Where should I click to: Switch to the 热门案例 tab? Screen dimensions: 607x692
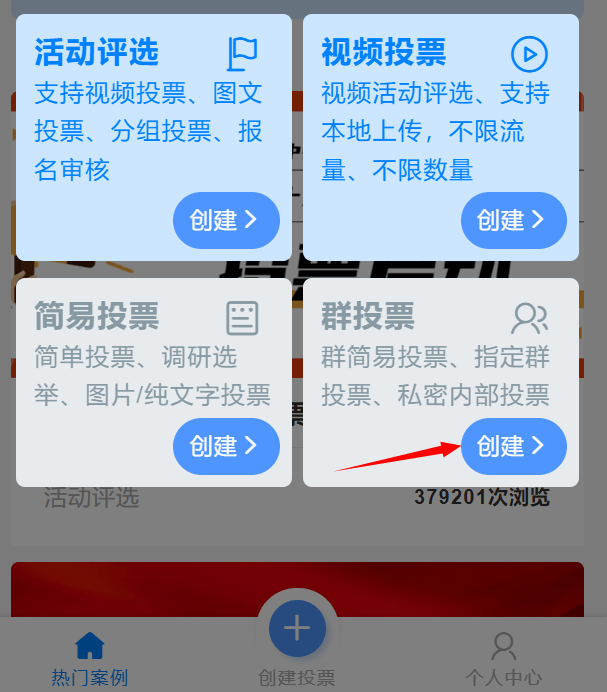(90, 658)
